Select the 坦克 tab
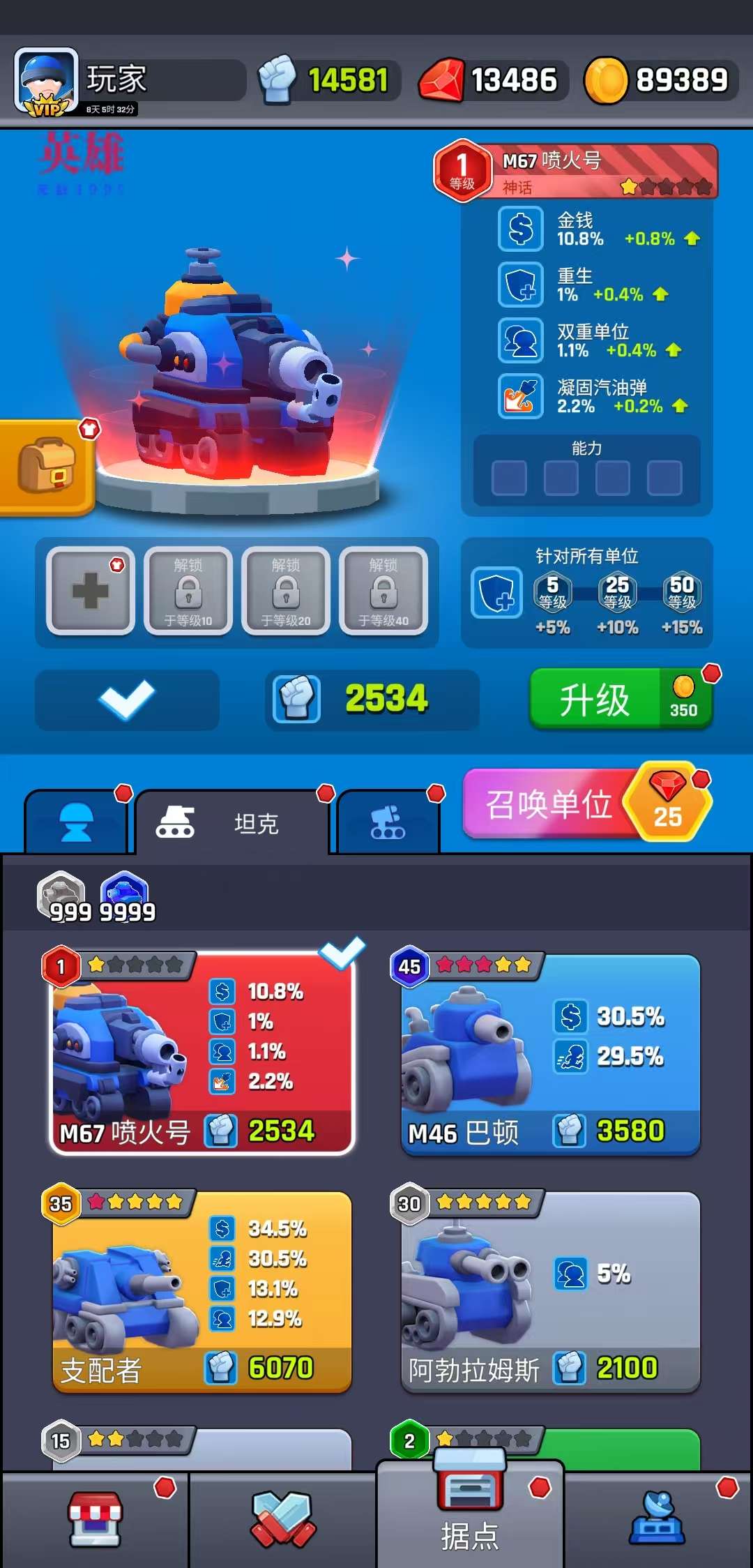 point(231,823)
